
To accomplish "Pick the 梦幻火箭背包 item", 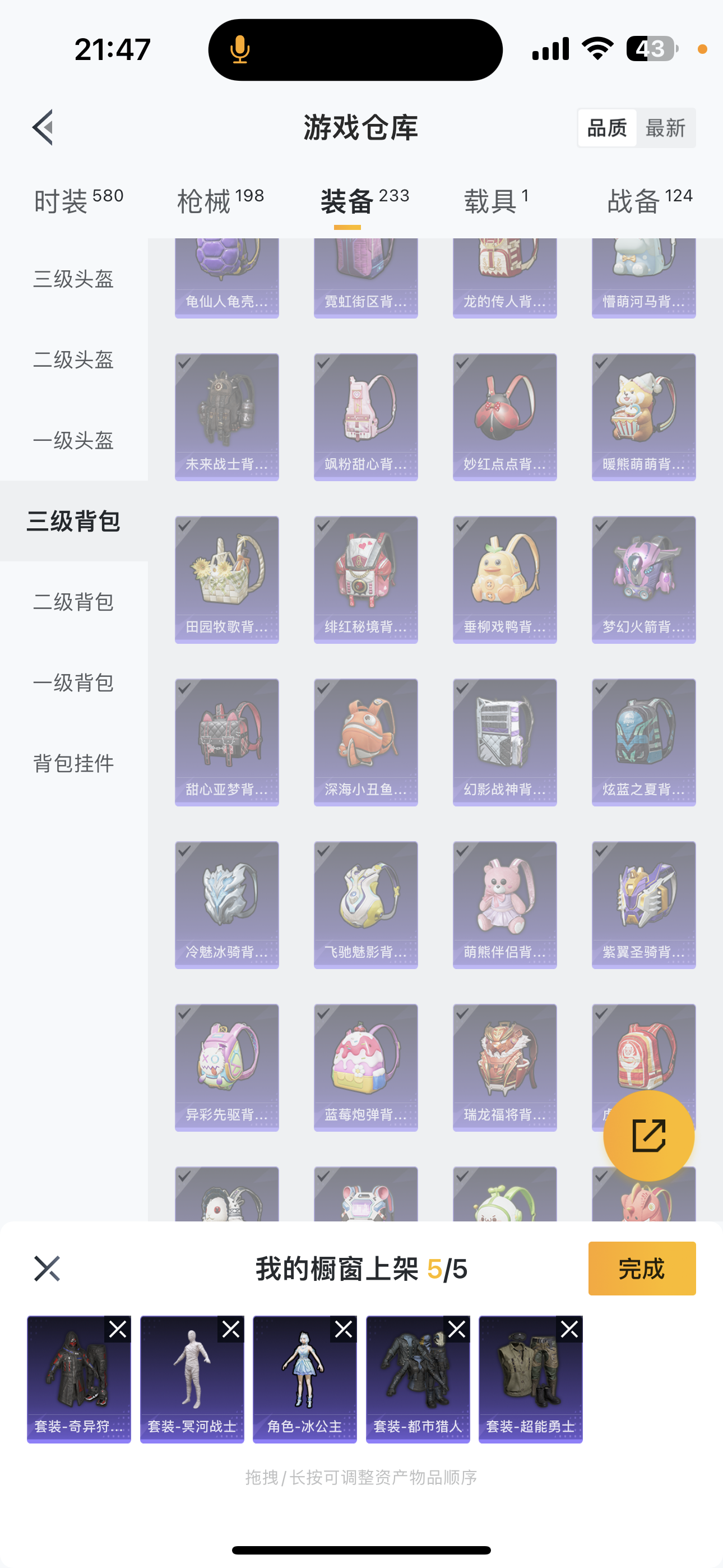I will 643,579.
